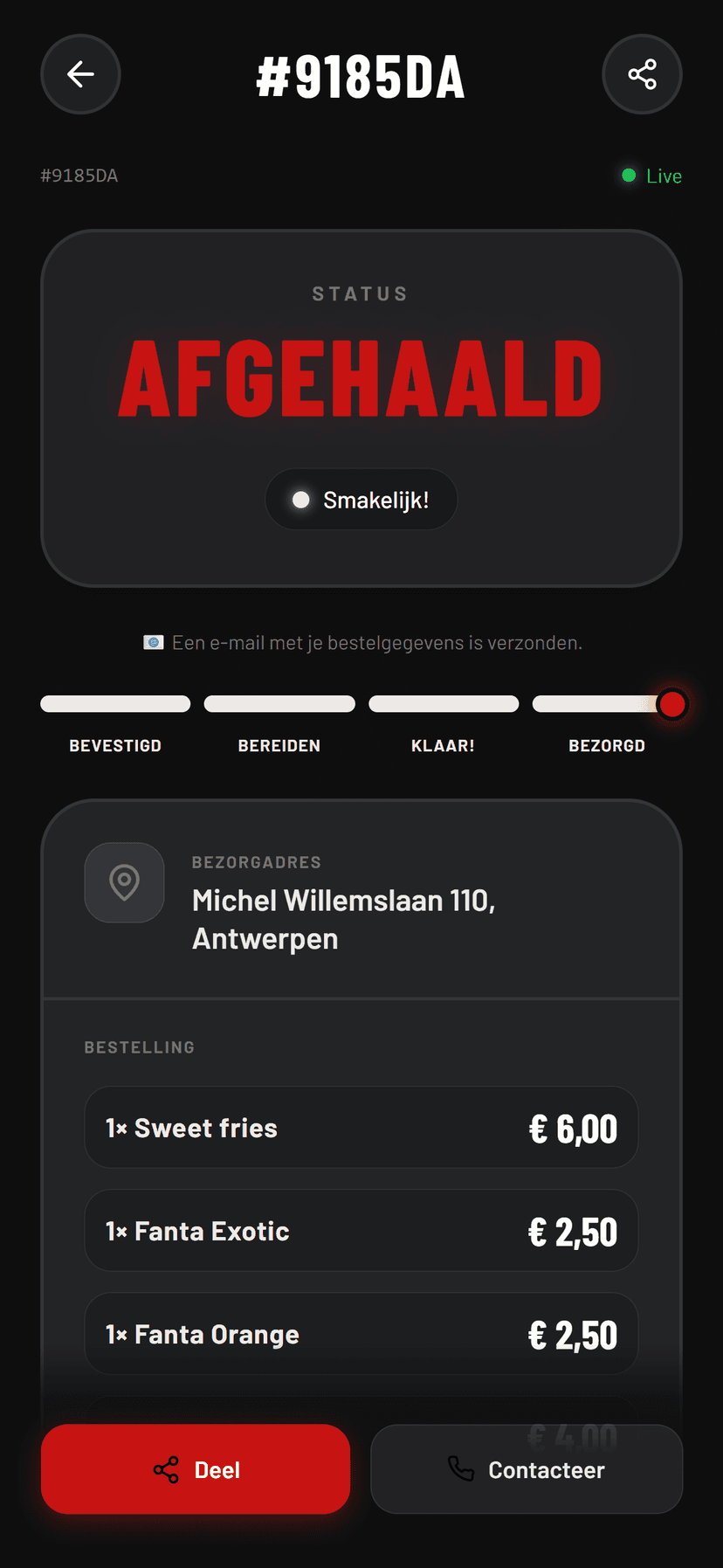This screenshot has height=1568, width=723.
Task: Go back using the arrow button
Action: click(x=80, y=74)
